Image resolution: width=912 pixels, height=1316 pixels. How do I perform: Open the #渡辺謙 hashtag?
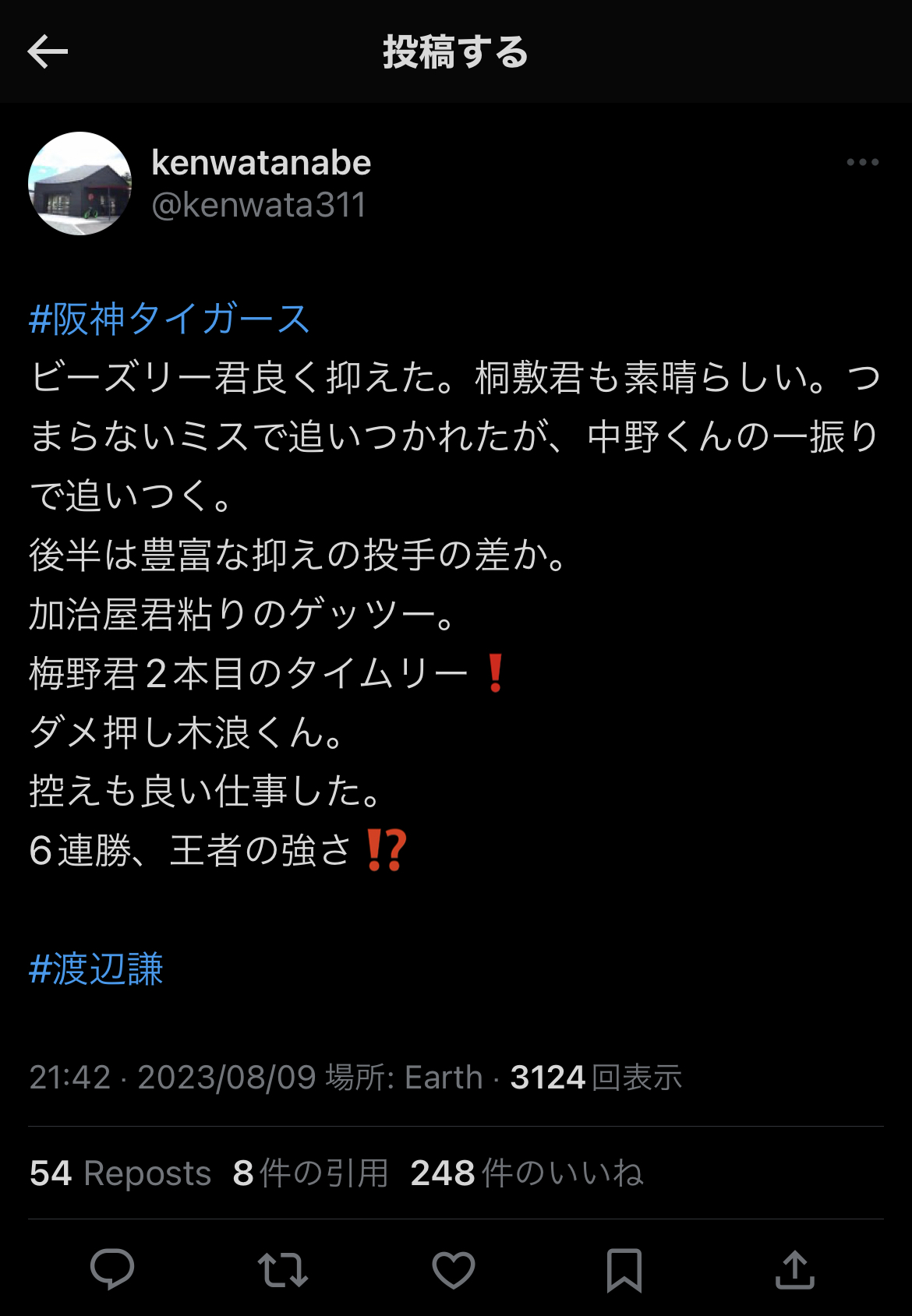pyautogui.click(x=96, y=968)
